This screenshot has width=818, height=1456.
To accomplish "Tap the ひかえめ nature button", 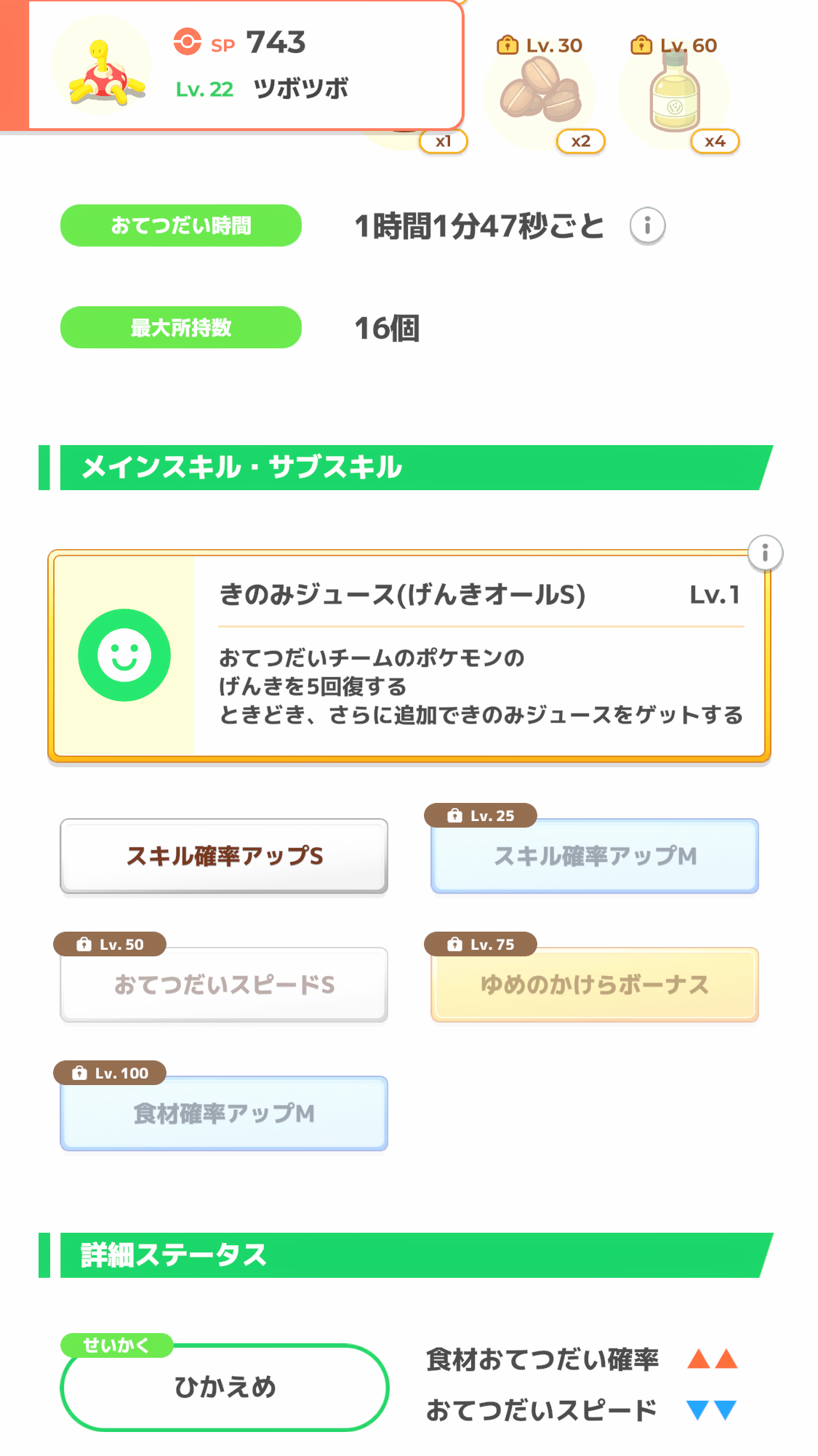I will click(224, 1387).
